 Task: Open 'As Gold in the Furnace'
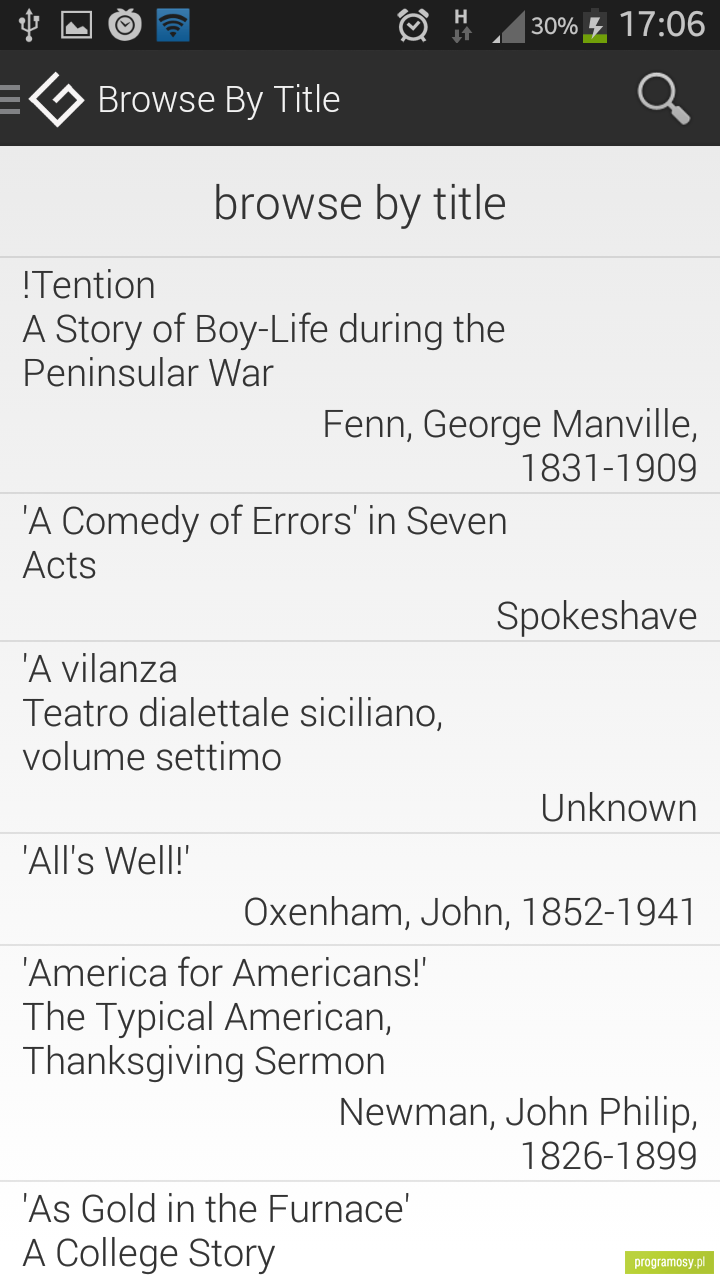360,1231
